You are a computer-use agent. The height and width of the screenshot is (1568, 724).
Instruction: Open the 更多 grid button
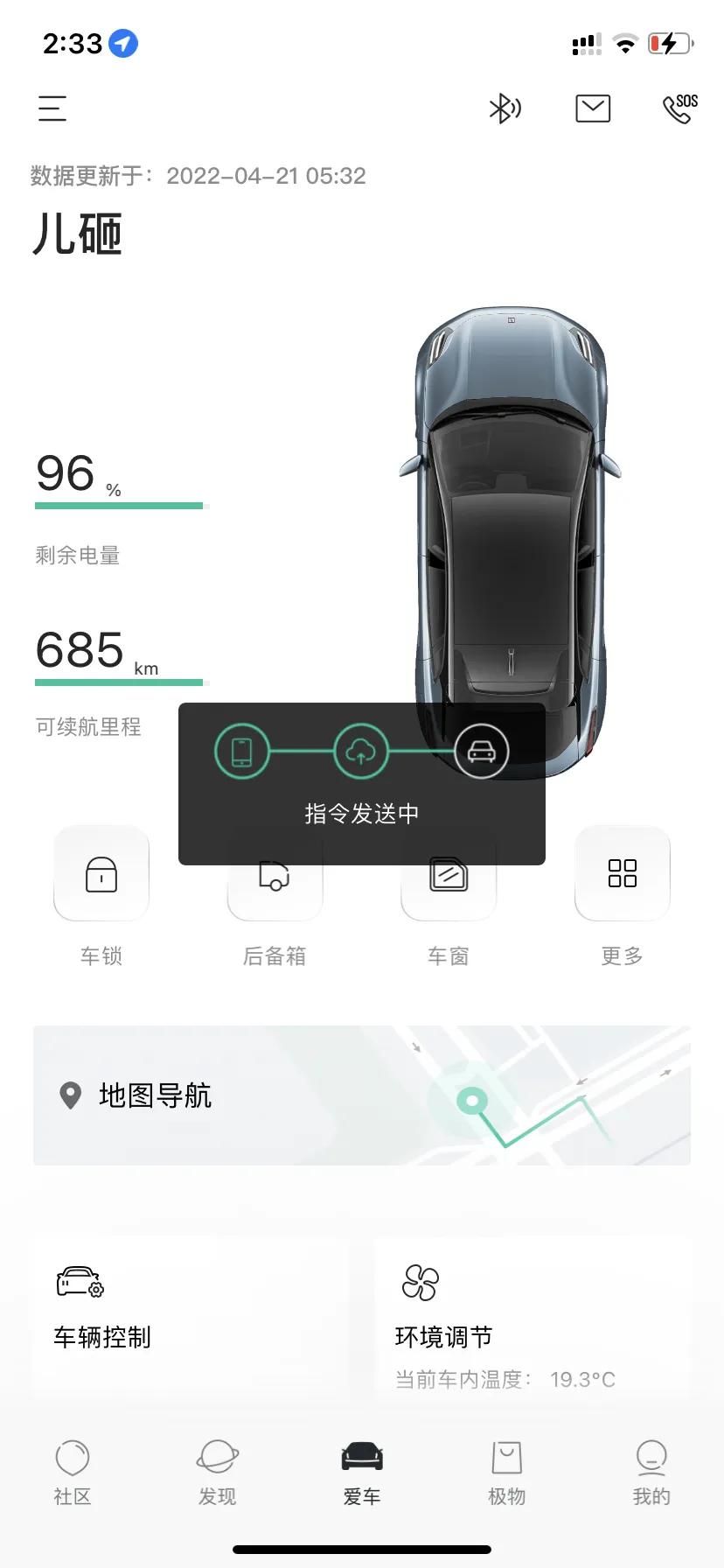[623, 873]
